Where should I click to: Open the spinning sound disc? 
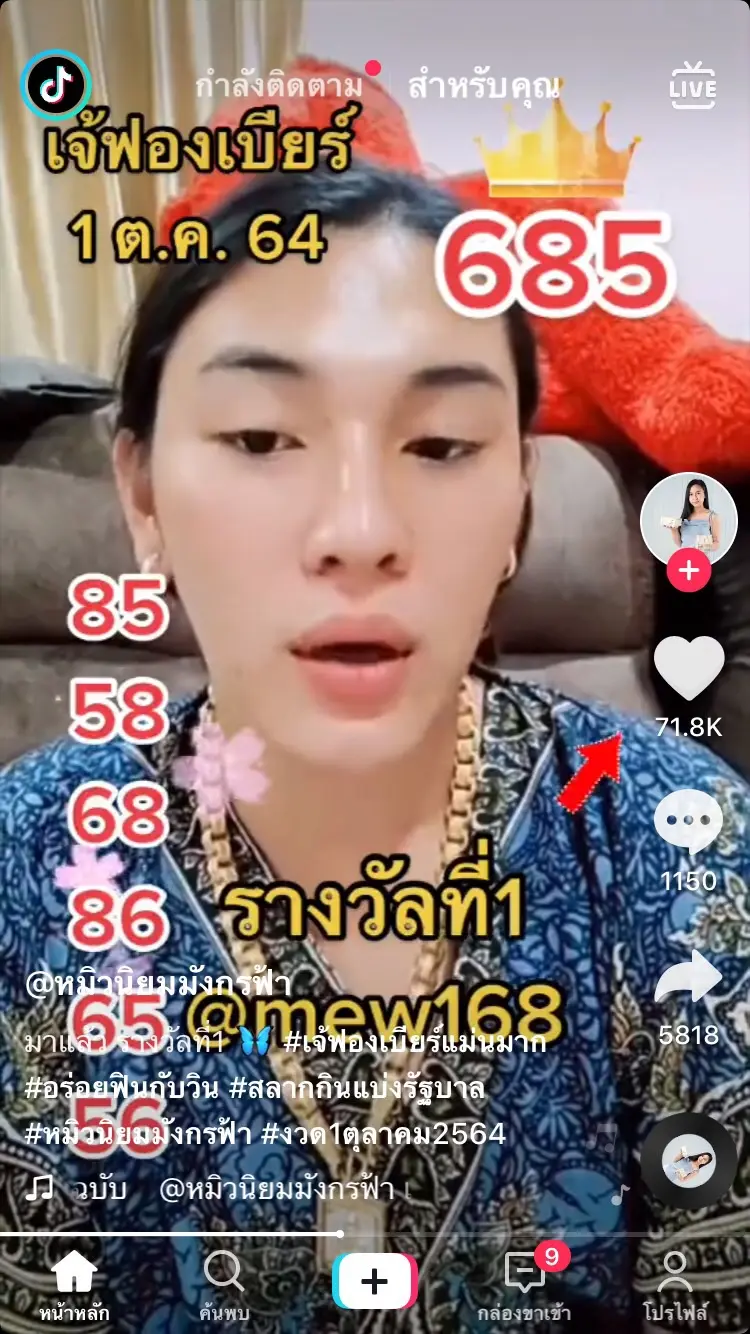pos(688,1160)
